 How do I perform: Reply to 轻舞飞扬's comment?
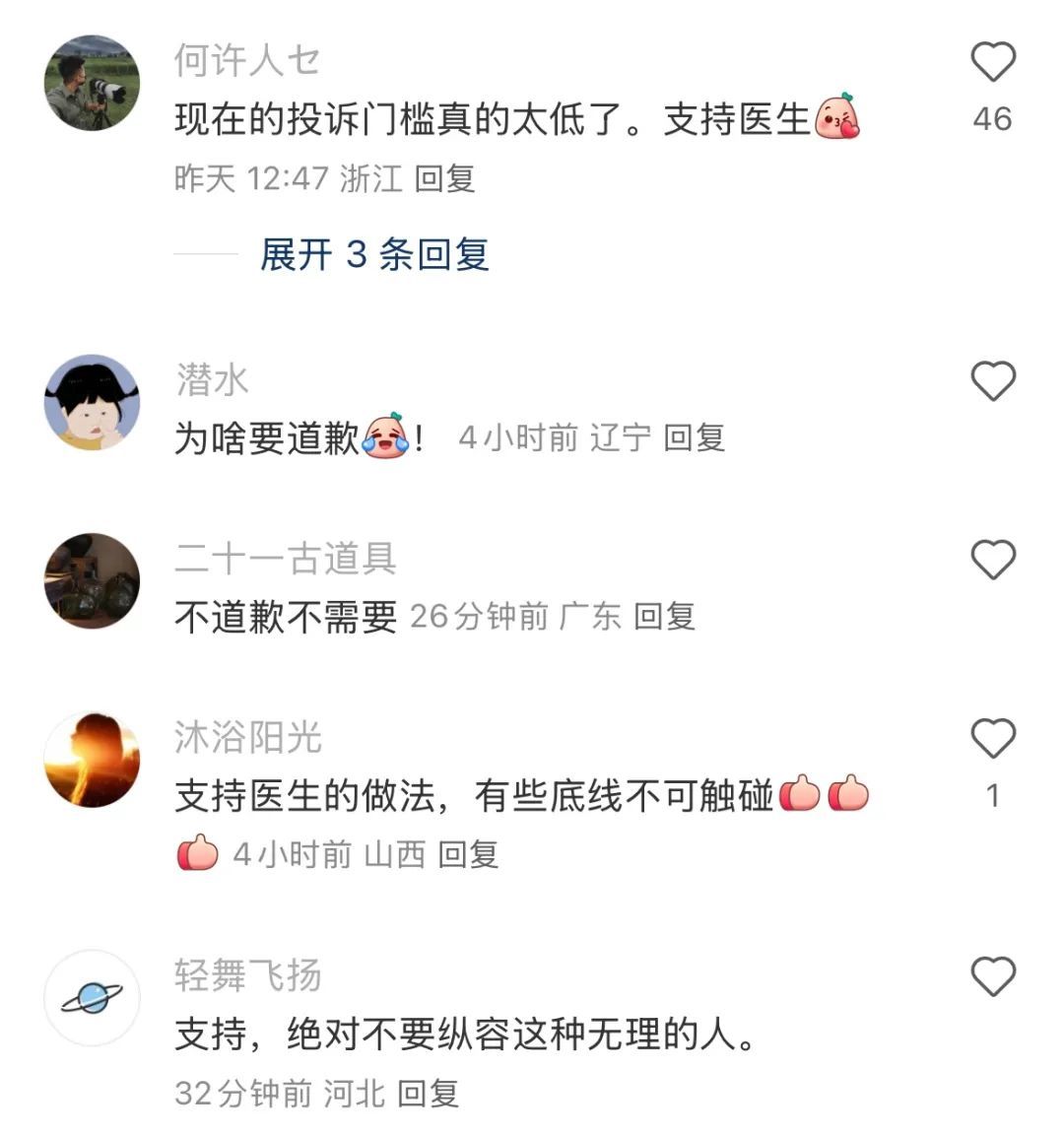[x=429, y=1093]
